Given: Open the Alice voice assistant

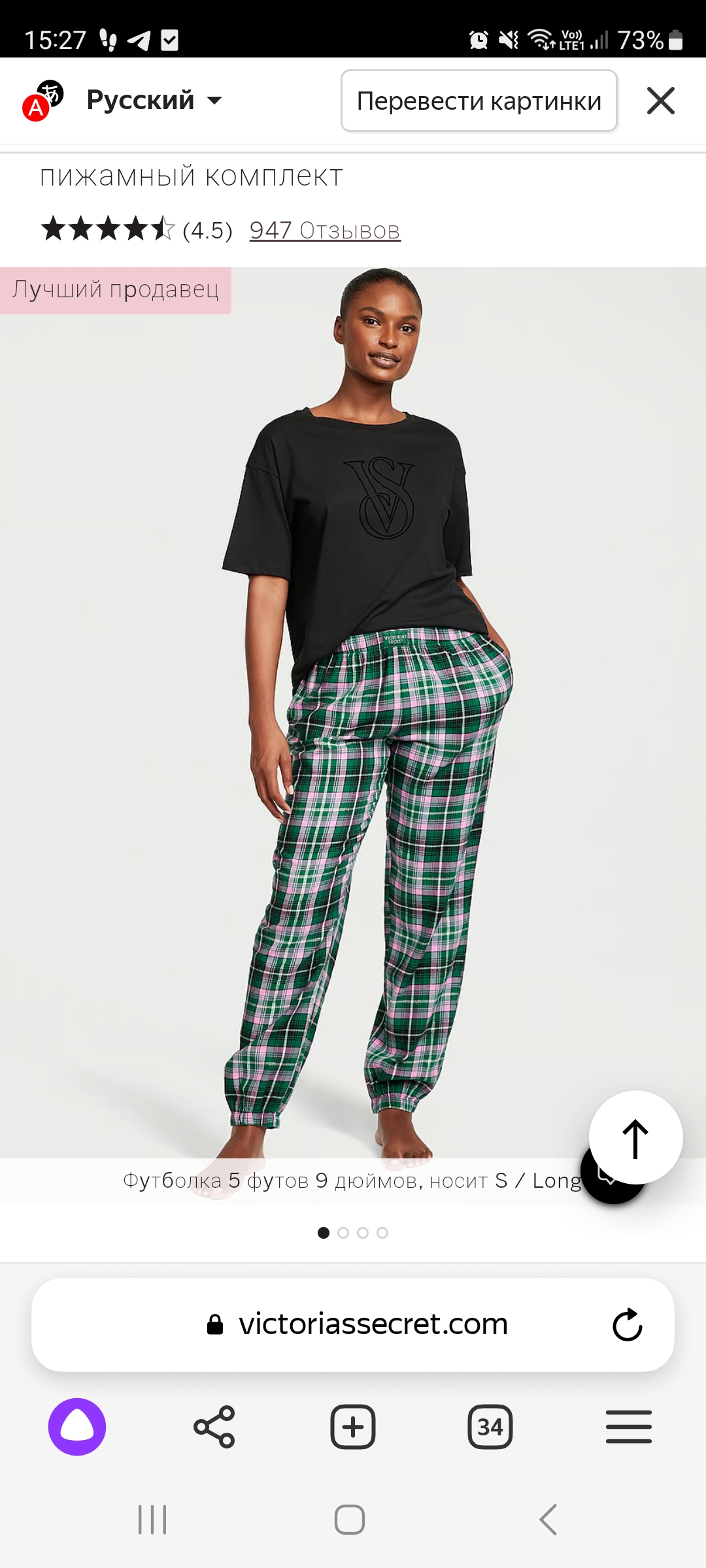Looking at the screenshot, I should click(x=77, y=1426).
